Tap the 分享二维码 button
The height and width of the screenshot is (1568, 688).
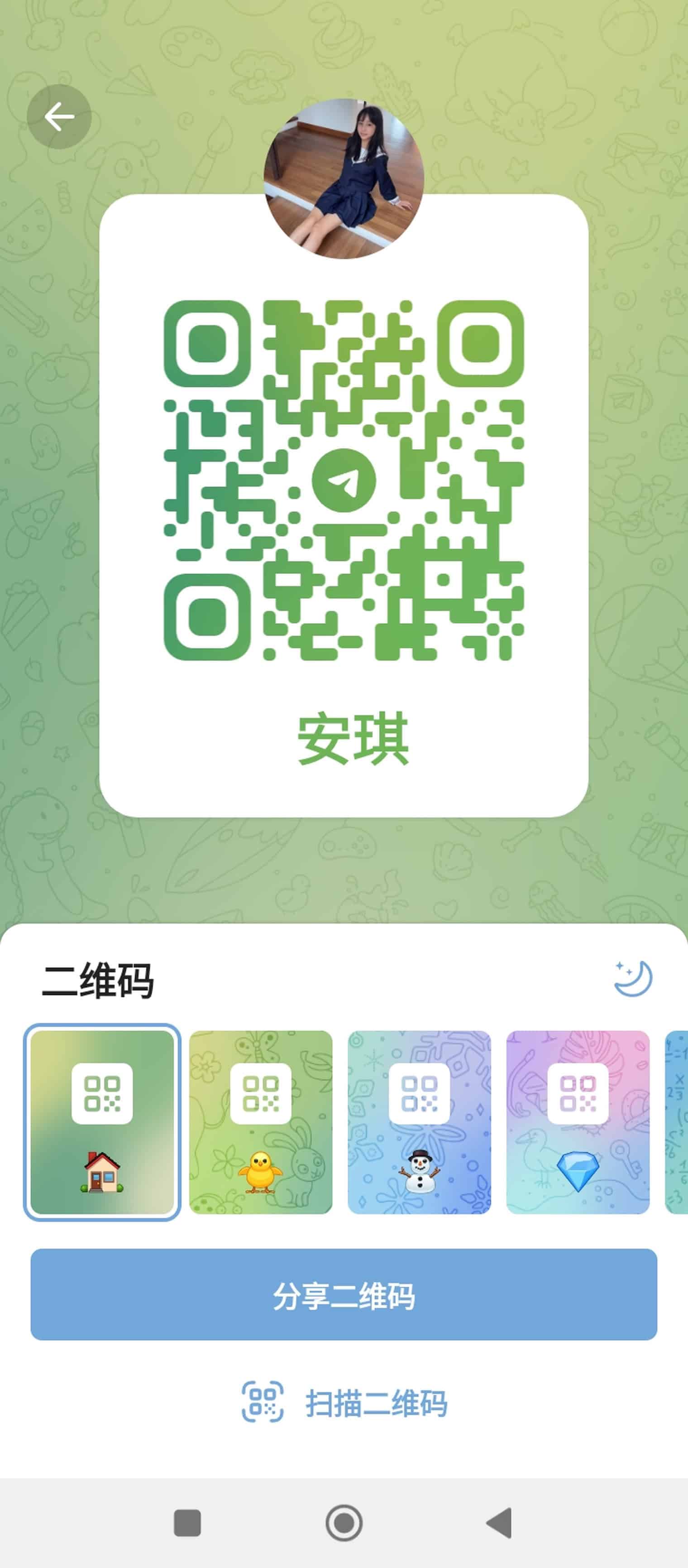pos(344,1295)
